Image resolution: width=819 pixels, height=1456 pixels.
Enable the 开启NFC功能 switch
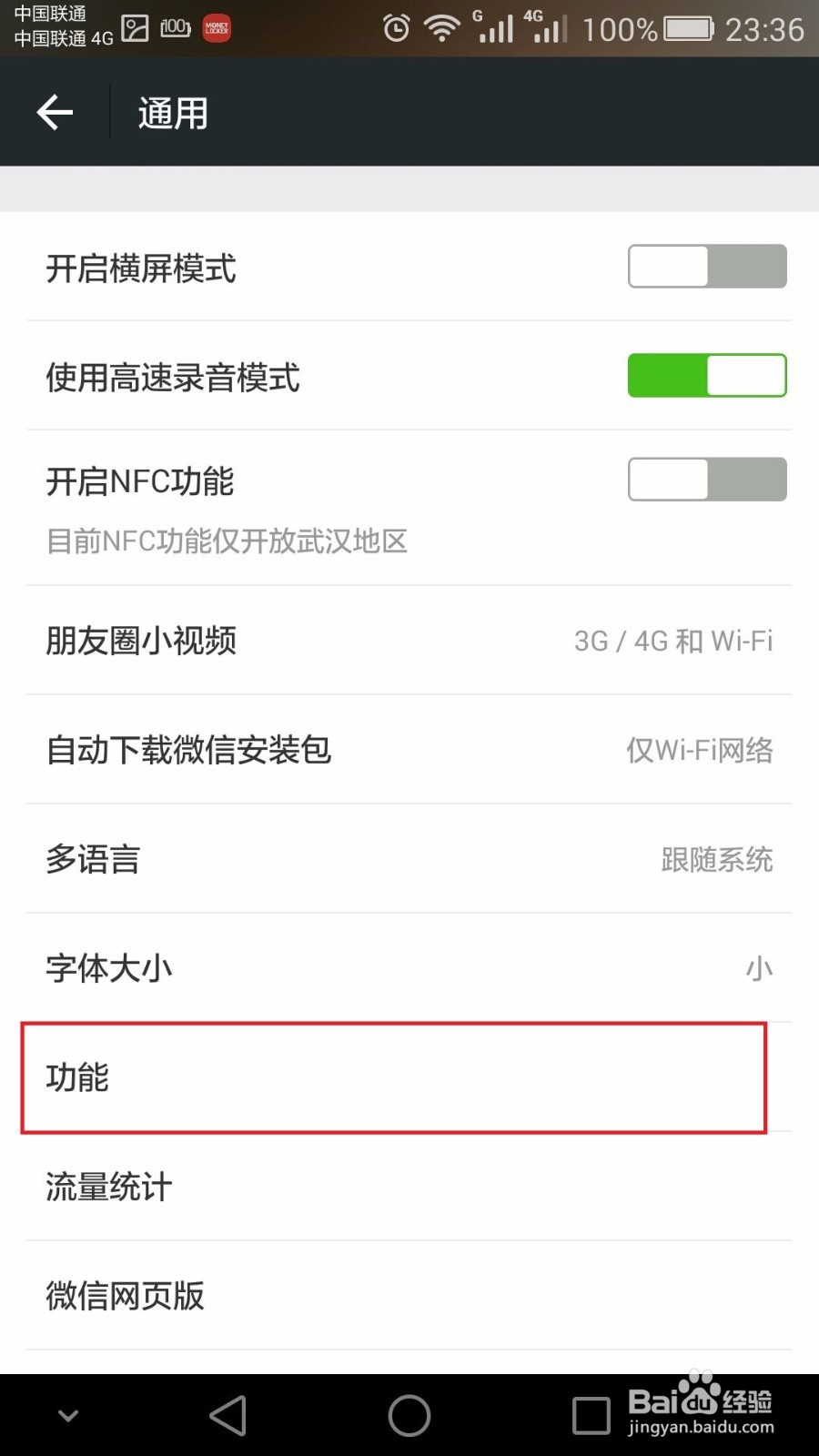coord(707,480)
